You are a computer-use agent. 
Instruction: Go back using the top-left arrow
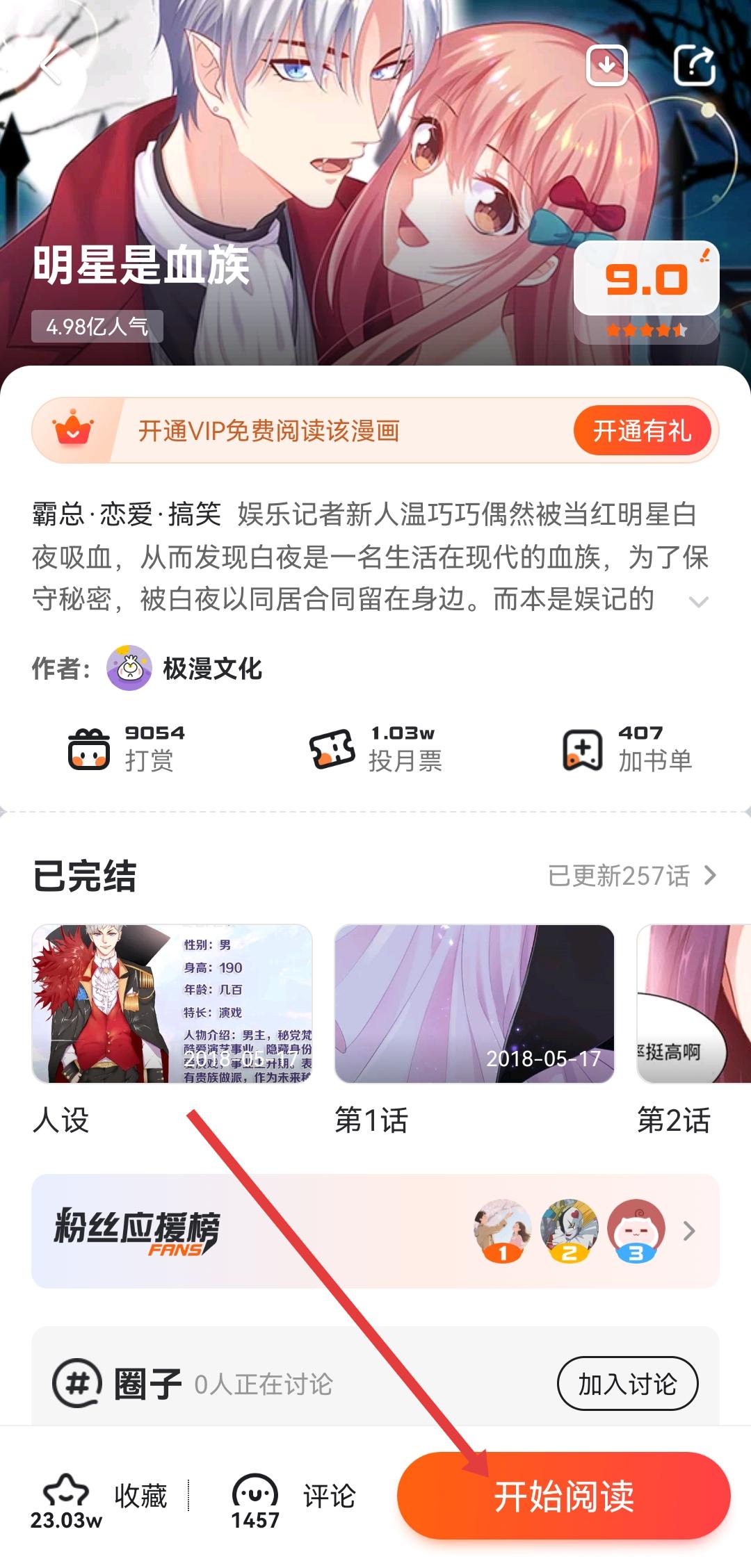50,67
